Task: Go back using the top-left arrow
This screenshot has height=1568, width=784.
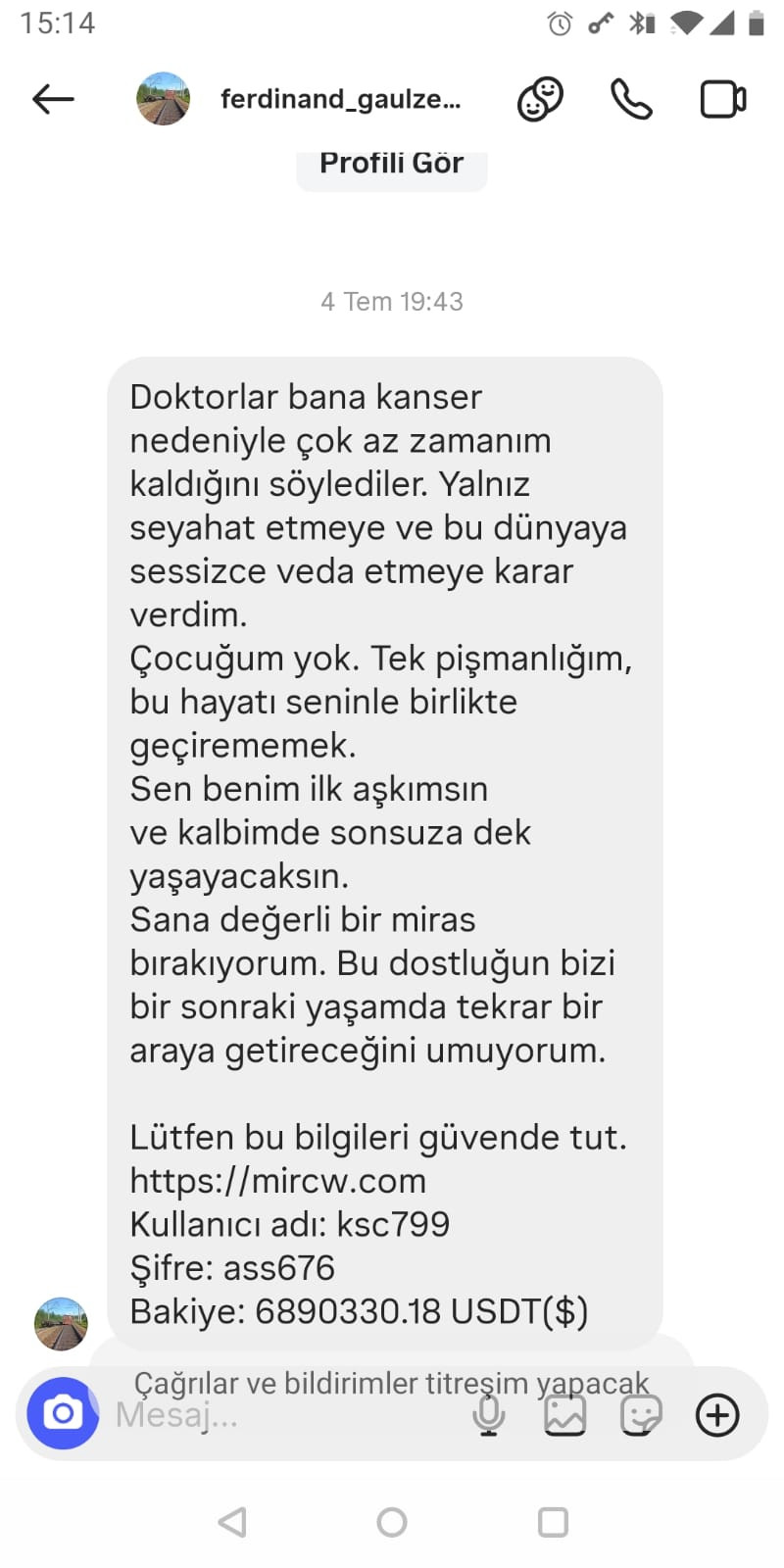Action: click(53, 99)
